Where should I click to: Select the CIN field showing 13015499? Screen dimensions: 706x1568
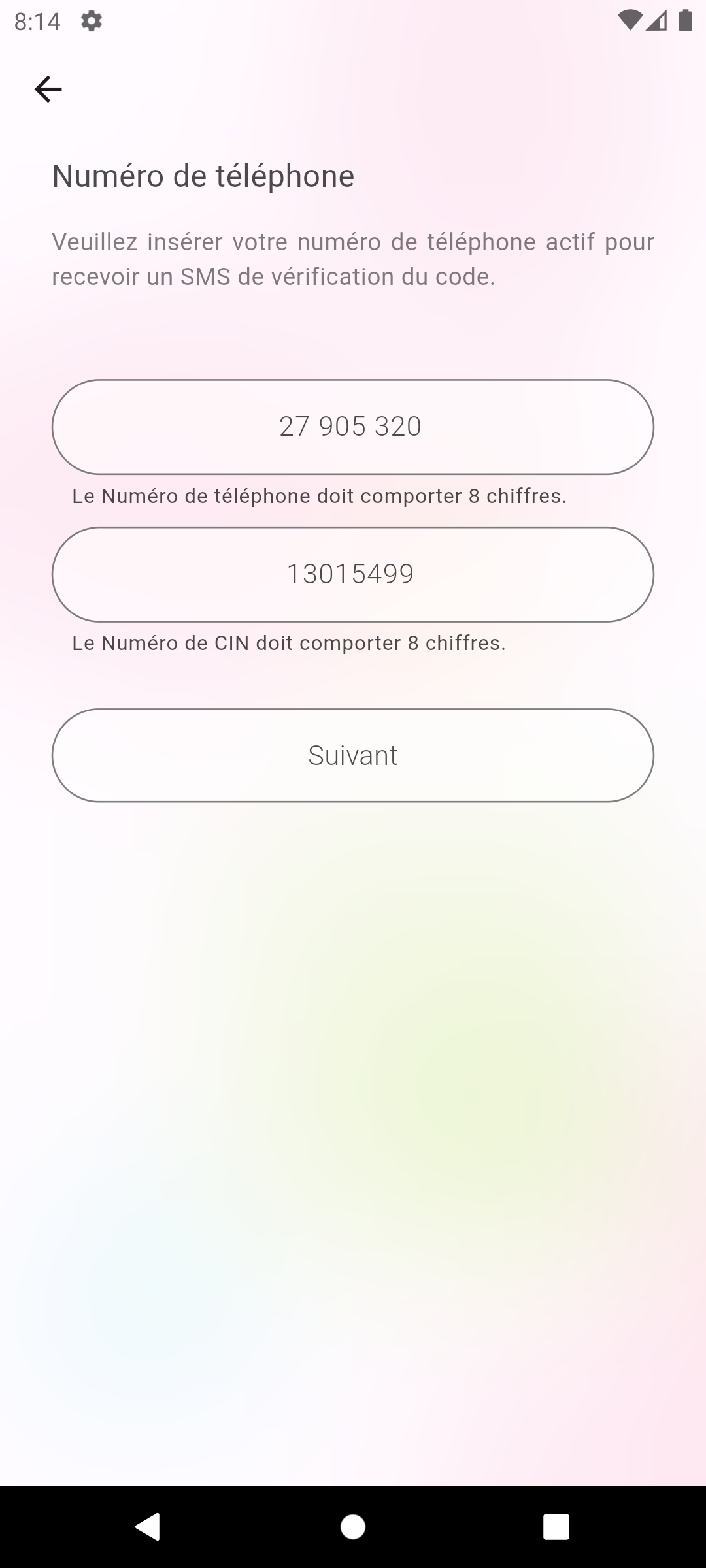tap(352, 574)
